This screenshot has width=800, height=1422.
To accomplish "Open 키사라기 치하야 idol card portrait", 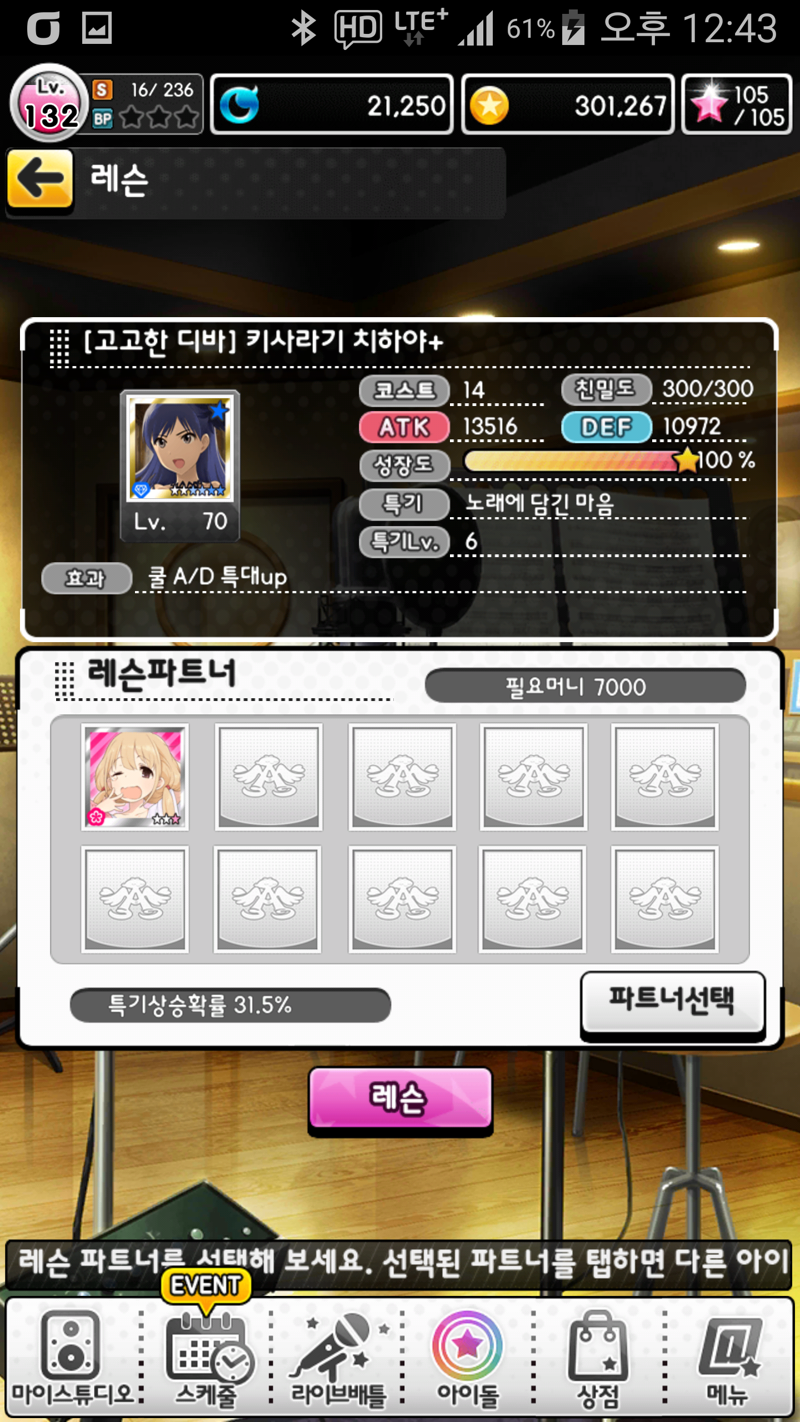I will (180, 449).
